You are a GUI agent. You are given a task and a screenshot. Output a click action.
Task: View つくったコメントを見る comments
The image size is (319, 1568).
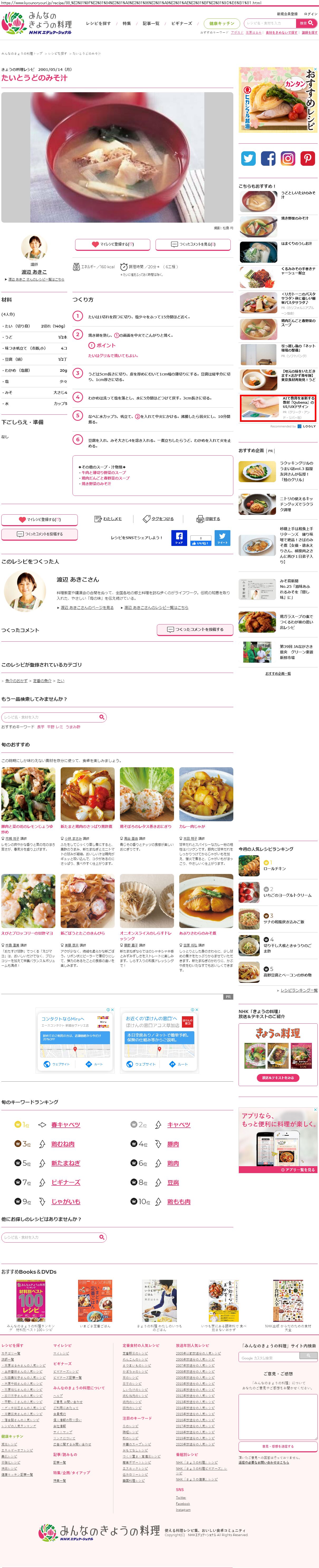[x=193, y=244]
